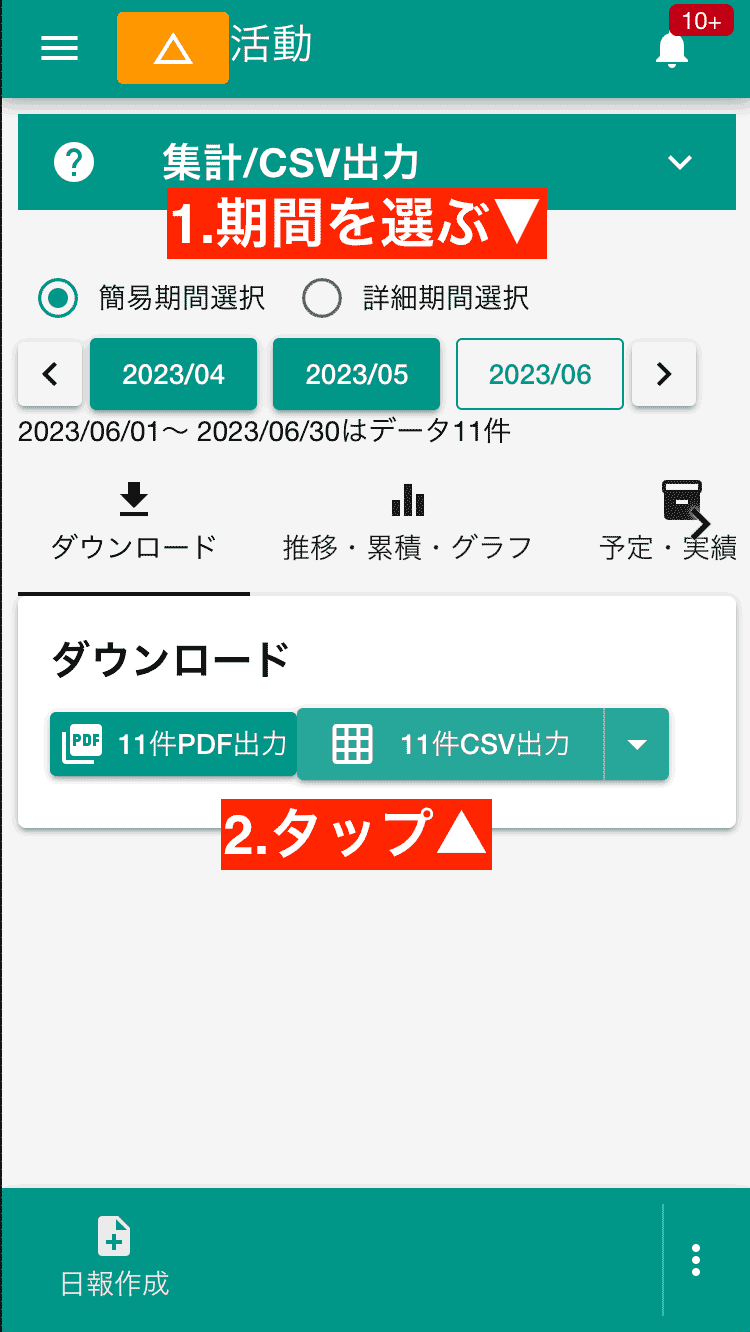
Task: Open the three-dot overflow menu at bottom right
Action: tap(695, 1261)
